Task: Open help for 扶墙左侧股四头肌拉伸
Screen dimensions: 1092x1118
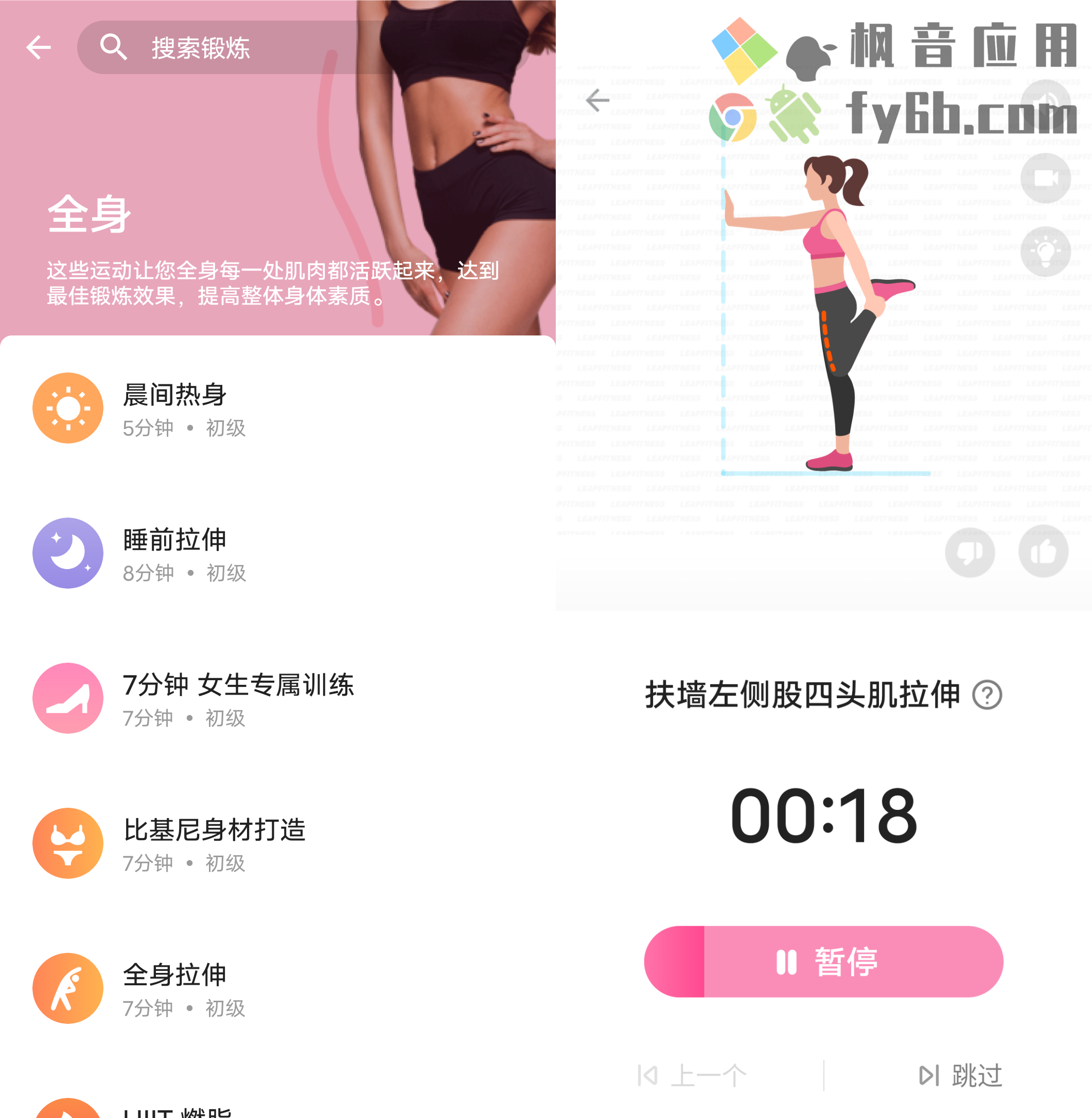Action: click(987, 696)
